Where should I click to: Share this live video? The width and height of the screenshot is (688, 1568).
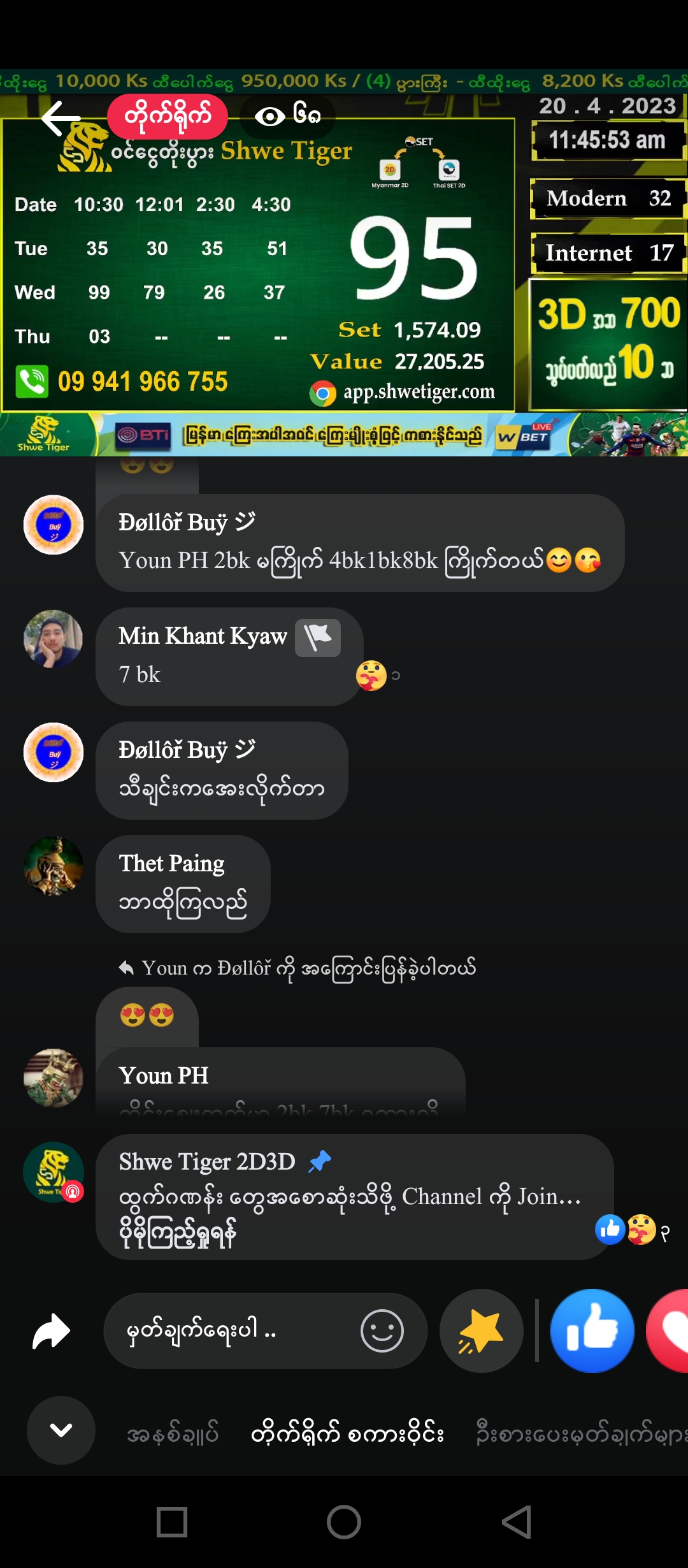point(51,1331)
